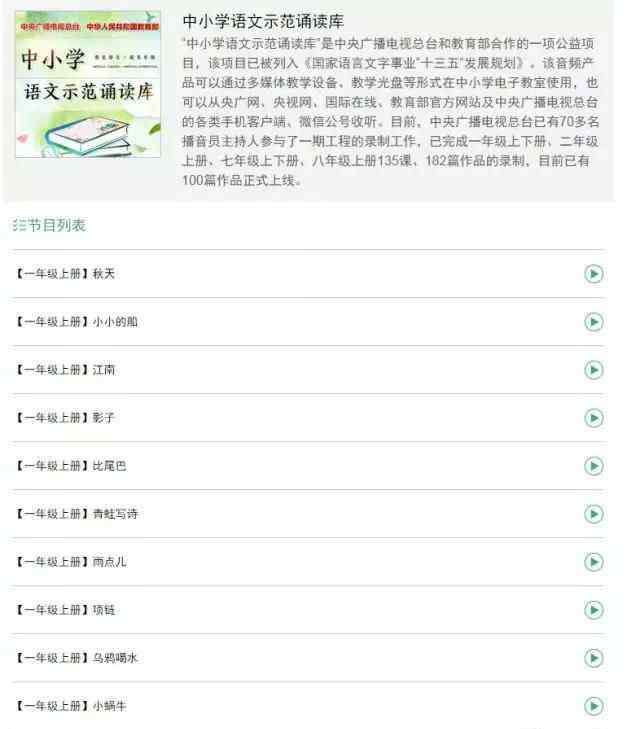The height and width of the screenshot is (729, 640).
Task: Play the recording of 影子
Action: tap(594, 418)
